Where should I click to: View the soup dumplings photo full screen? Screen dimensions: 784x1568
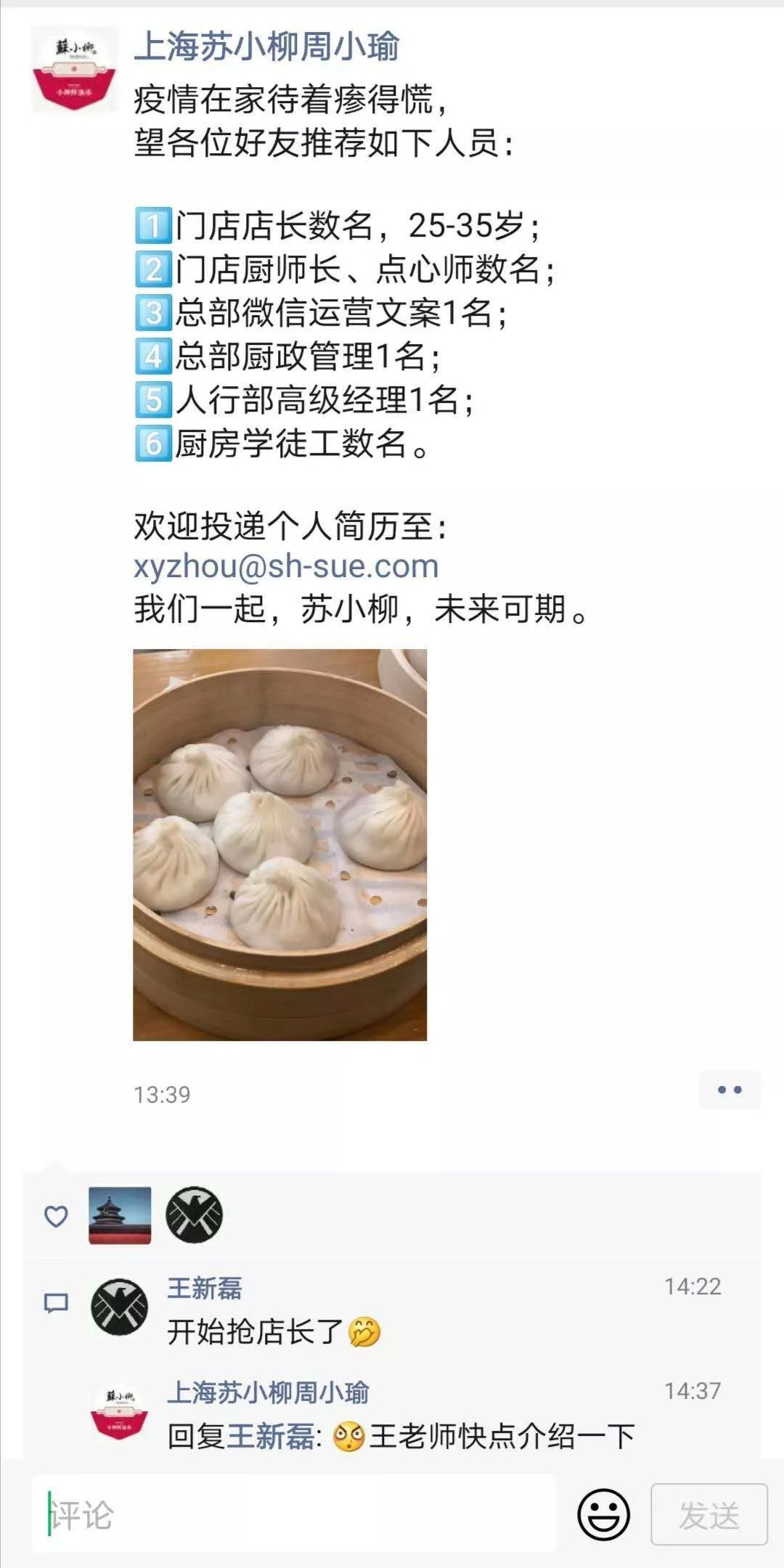279,844
